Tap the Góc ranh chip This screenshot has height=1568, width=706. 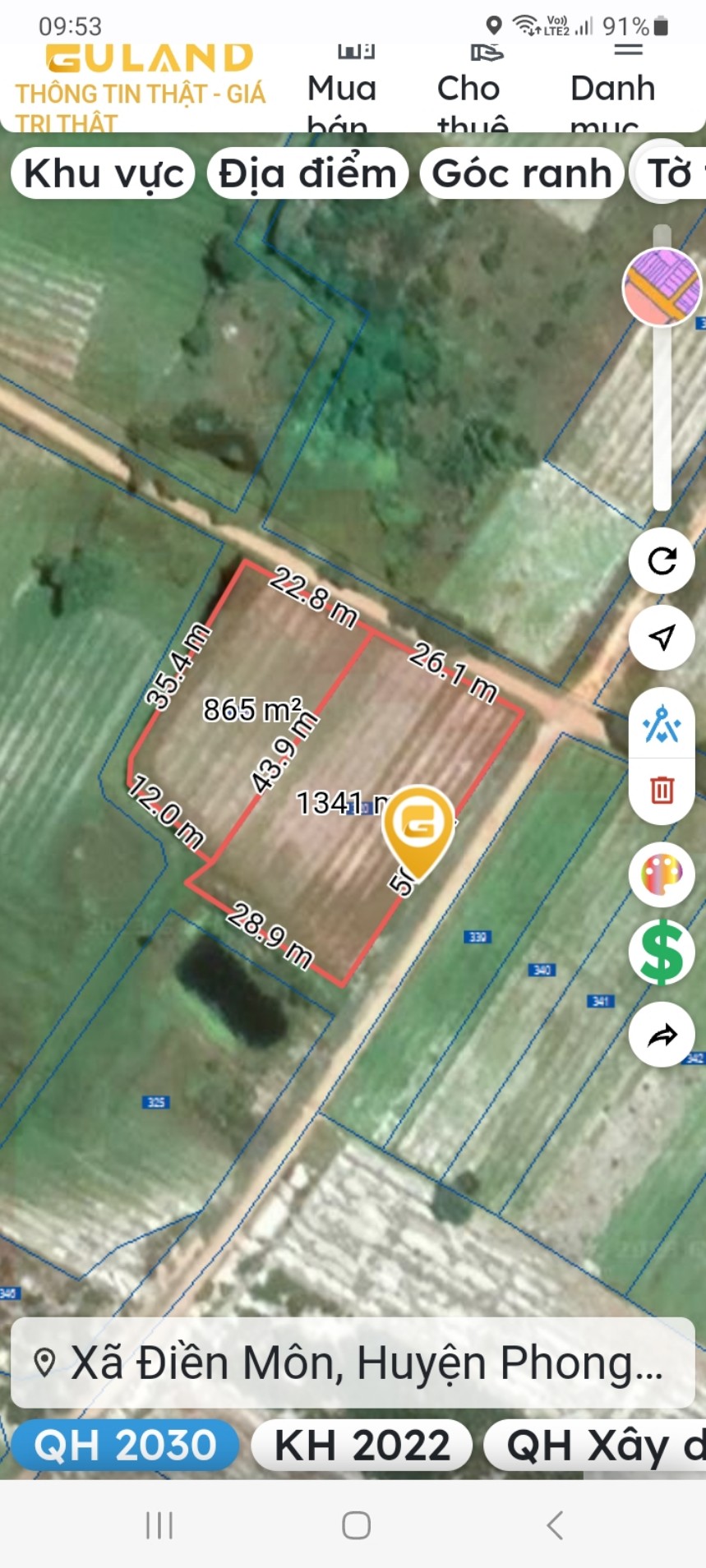pyautogui.click(x=522, y=173)
